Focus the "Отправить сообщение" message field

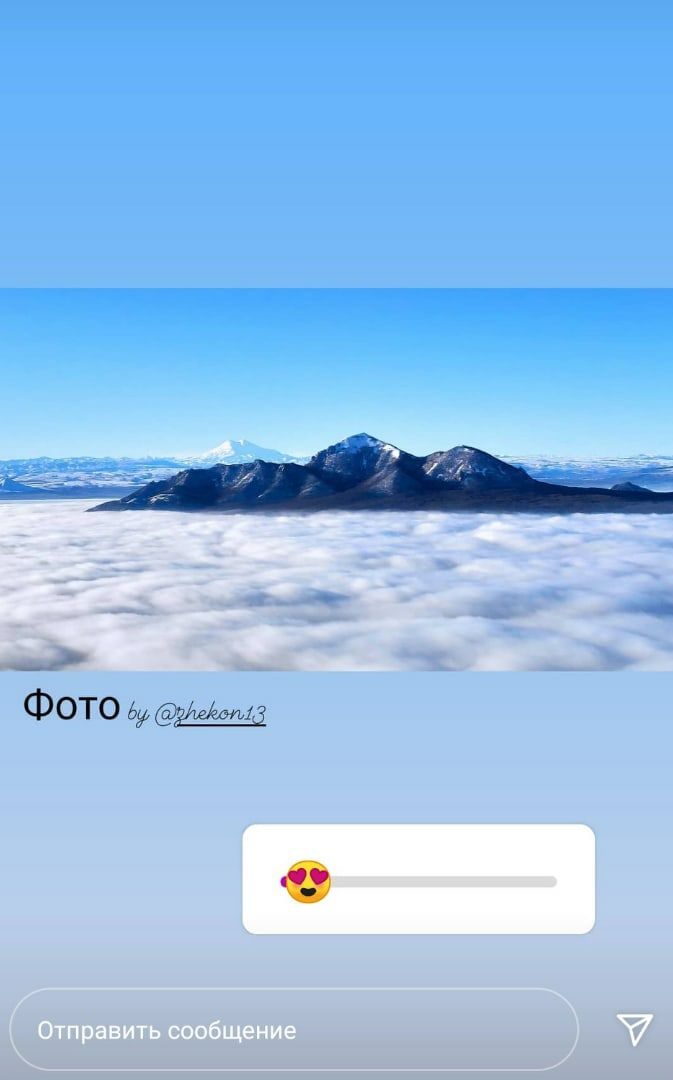click(x=294, y=1030)
